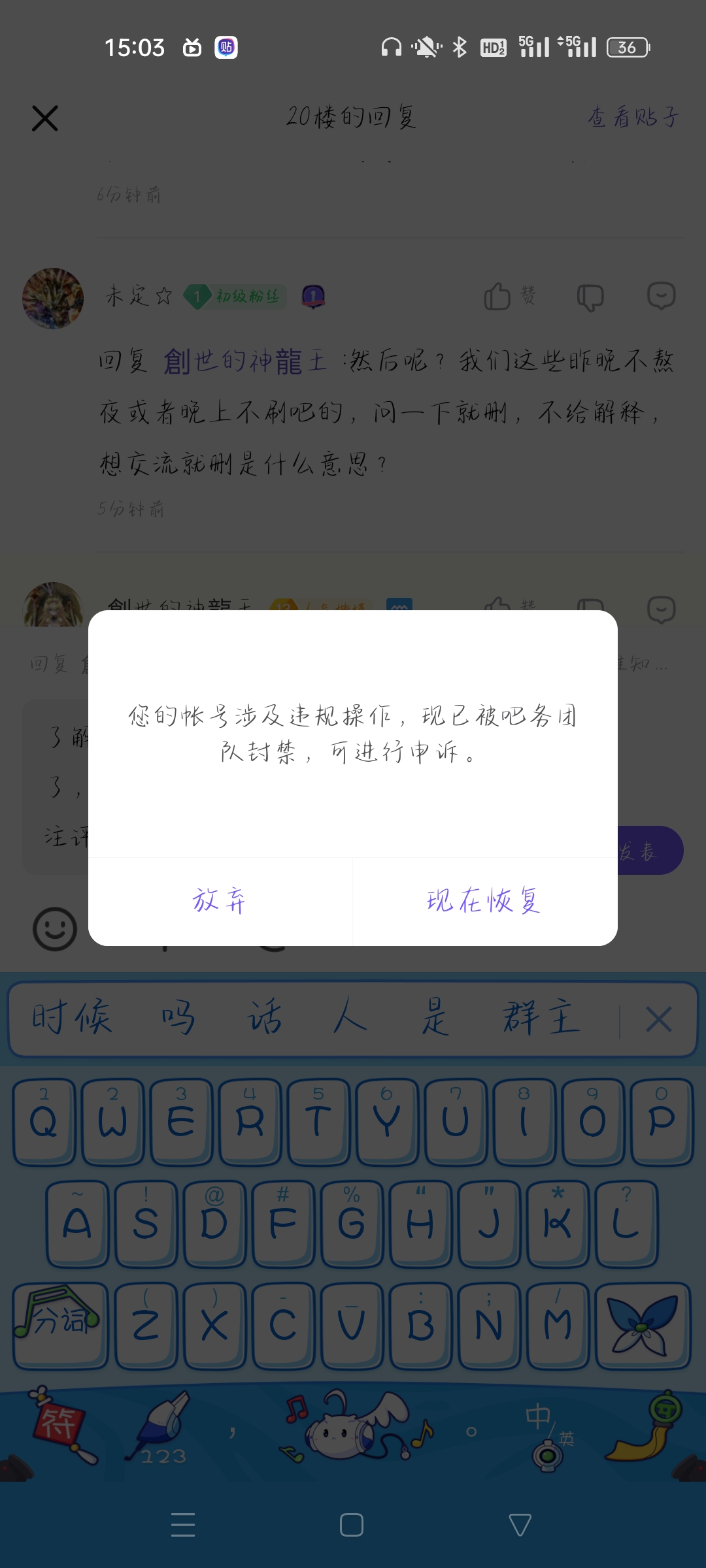Like 未定☆'s reply
Screen dimensions: 706x1568
pyautogui.click(x=498, y=297)
